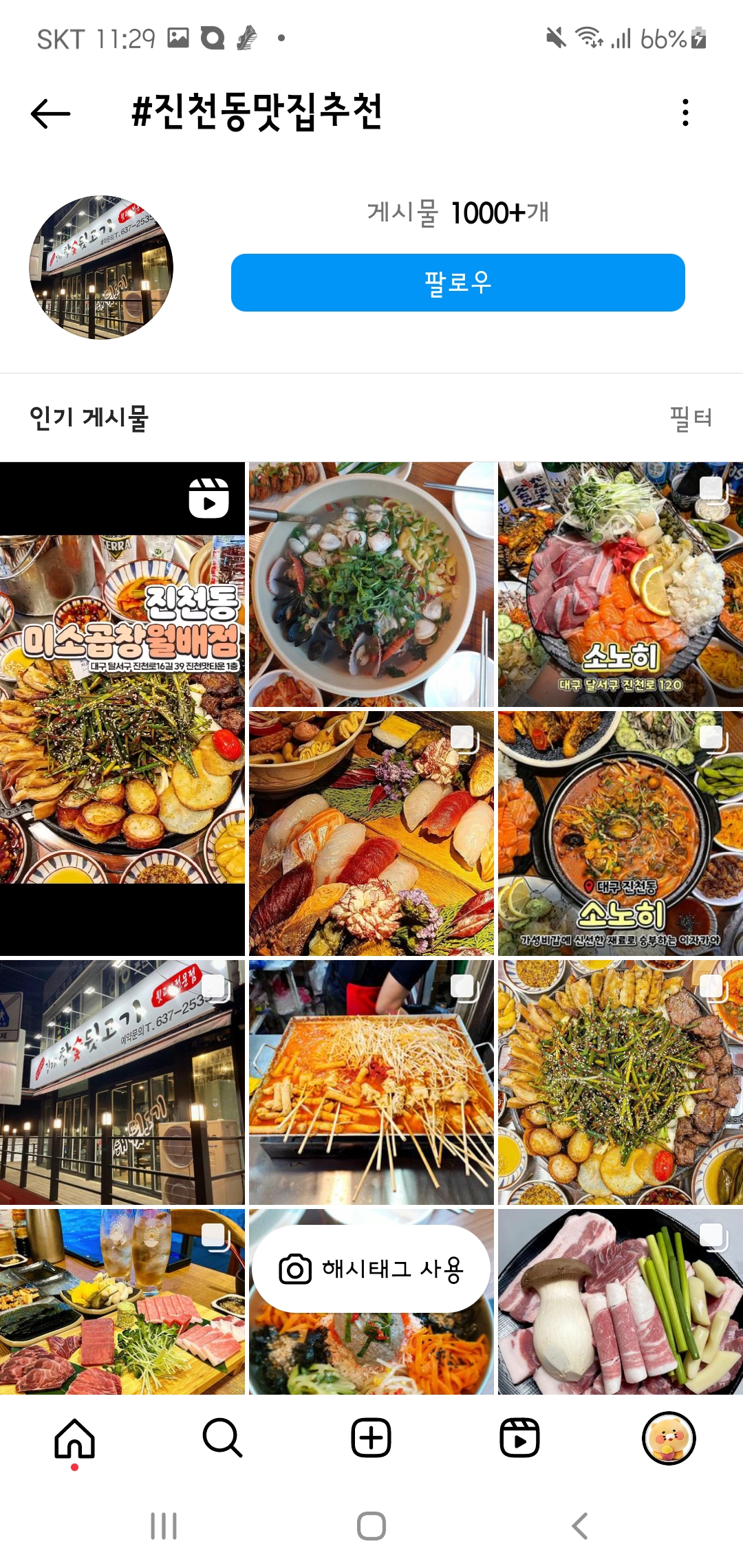This screenshot has width=743, height=1568.
Task: Go back using the top arrow
Action: [51, 113]
